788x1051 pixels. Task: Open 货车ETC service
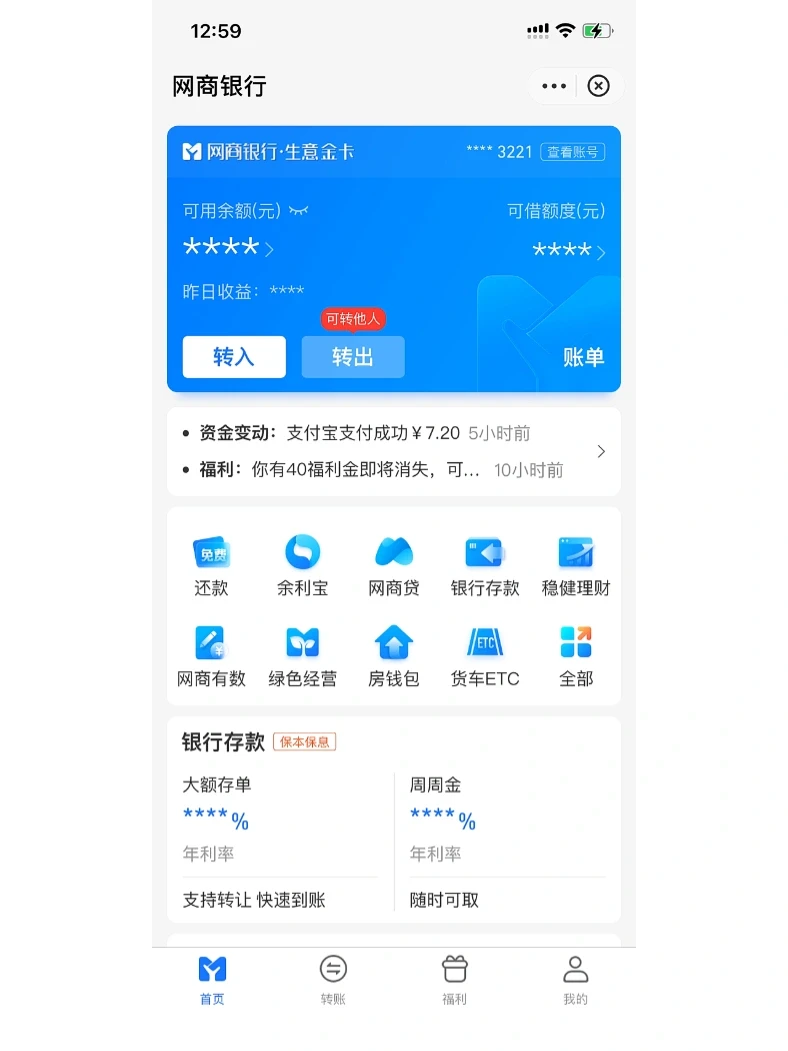[x=485, y=655]
